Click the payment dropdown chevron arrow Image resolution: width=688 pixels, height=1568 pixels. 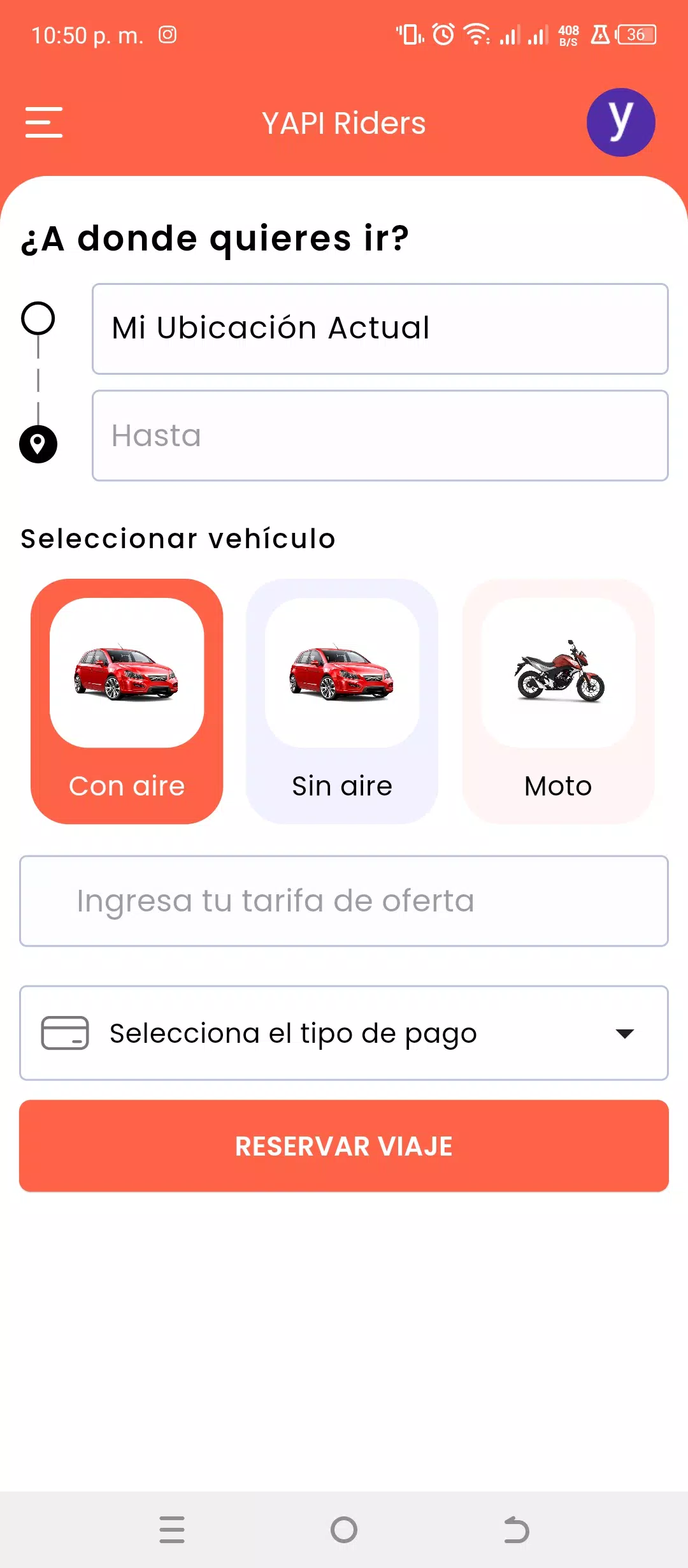pyautogui.click(x=625, y=1033)
